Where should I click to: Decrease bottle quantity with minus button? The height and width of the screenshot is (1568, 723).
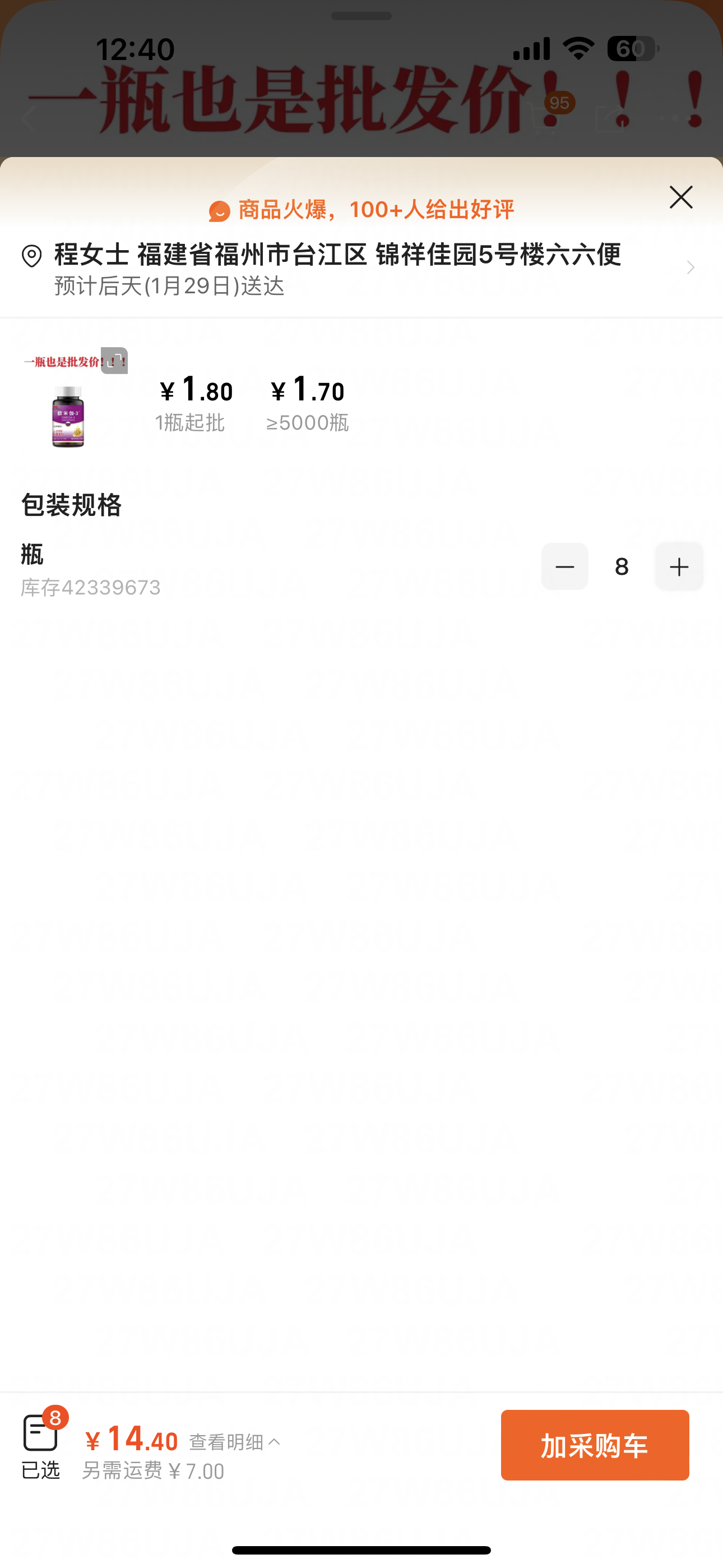click(564, 567)
